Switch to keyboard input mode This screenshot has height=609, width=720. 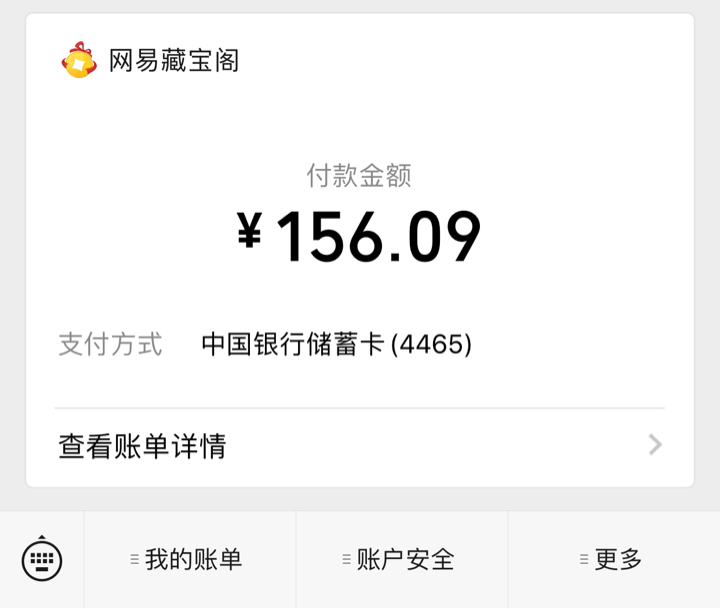tap(42, 559)
